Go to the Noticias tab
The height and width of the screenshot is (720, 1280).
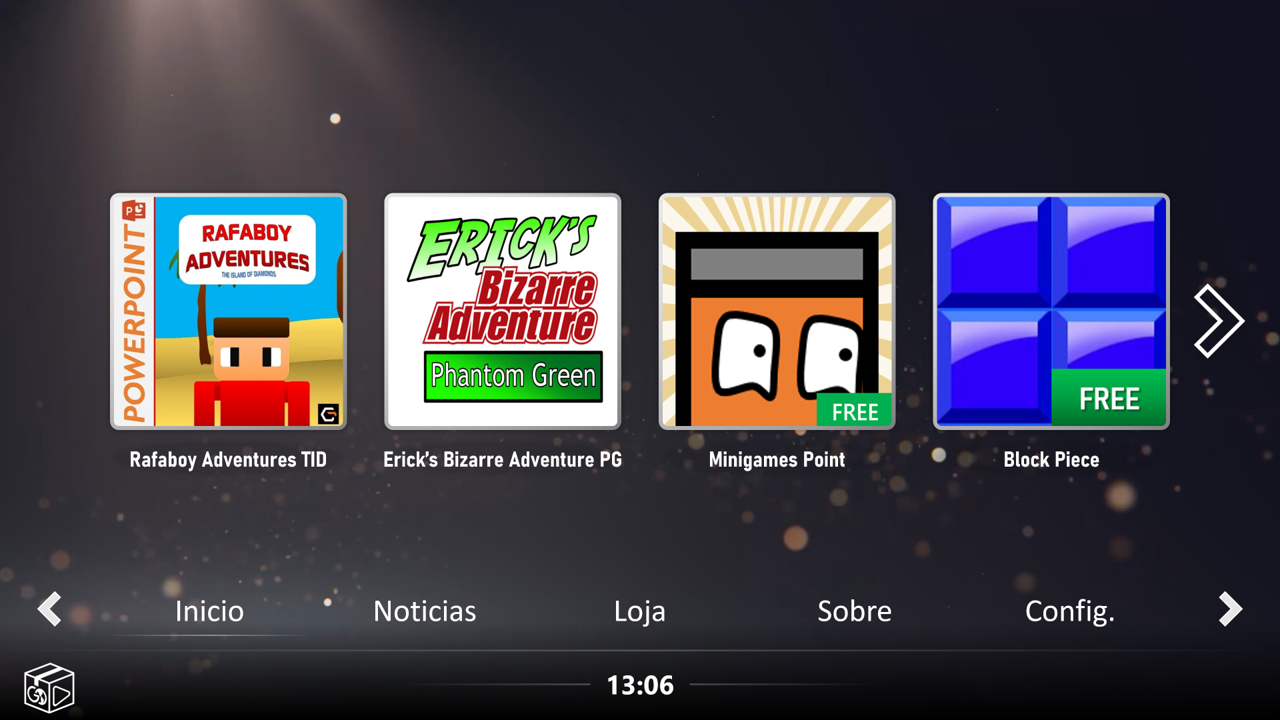coord(424,611)
